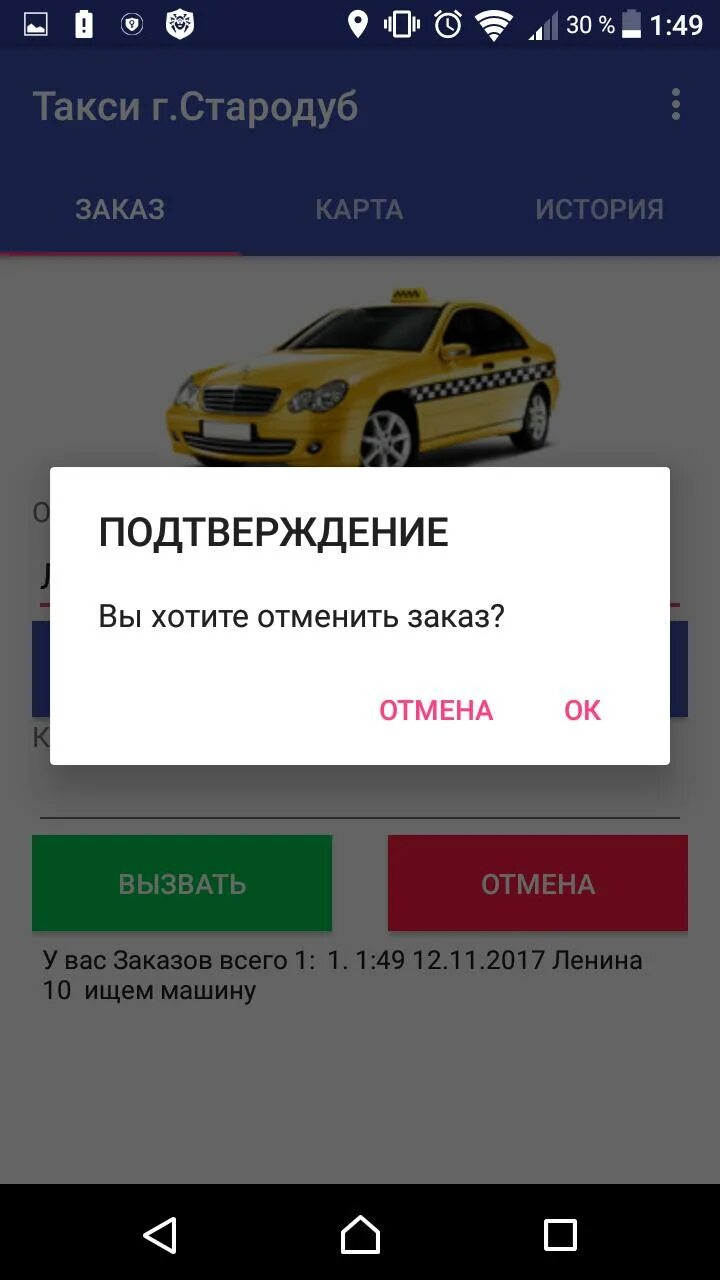Go to the home screen
Viewport: 720px width, 1280px height.
click(360, 1235)
